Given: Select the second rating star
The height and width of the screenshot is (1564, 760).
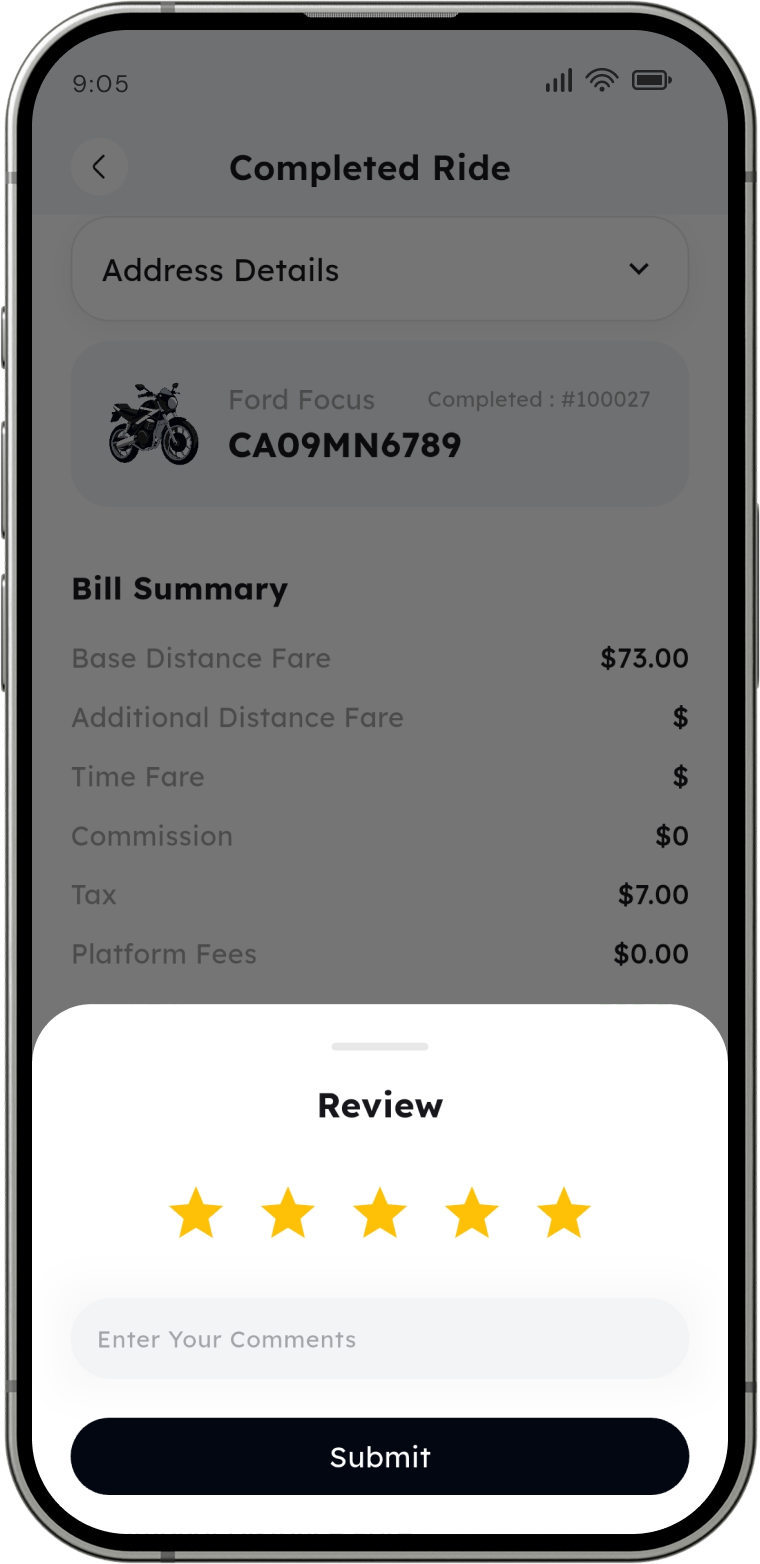Looking at the screenshot, I should (x=288, y=1213).
